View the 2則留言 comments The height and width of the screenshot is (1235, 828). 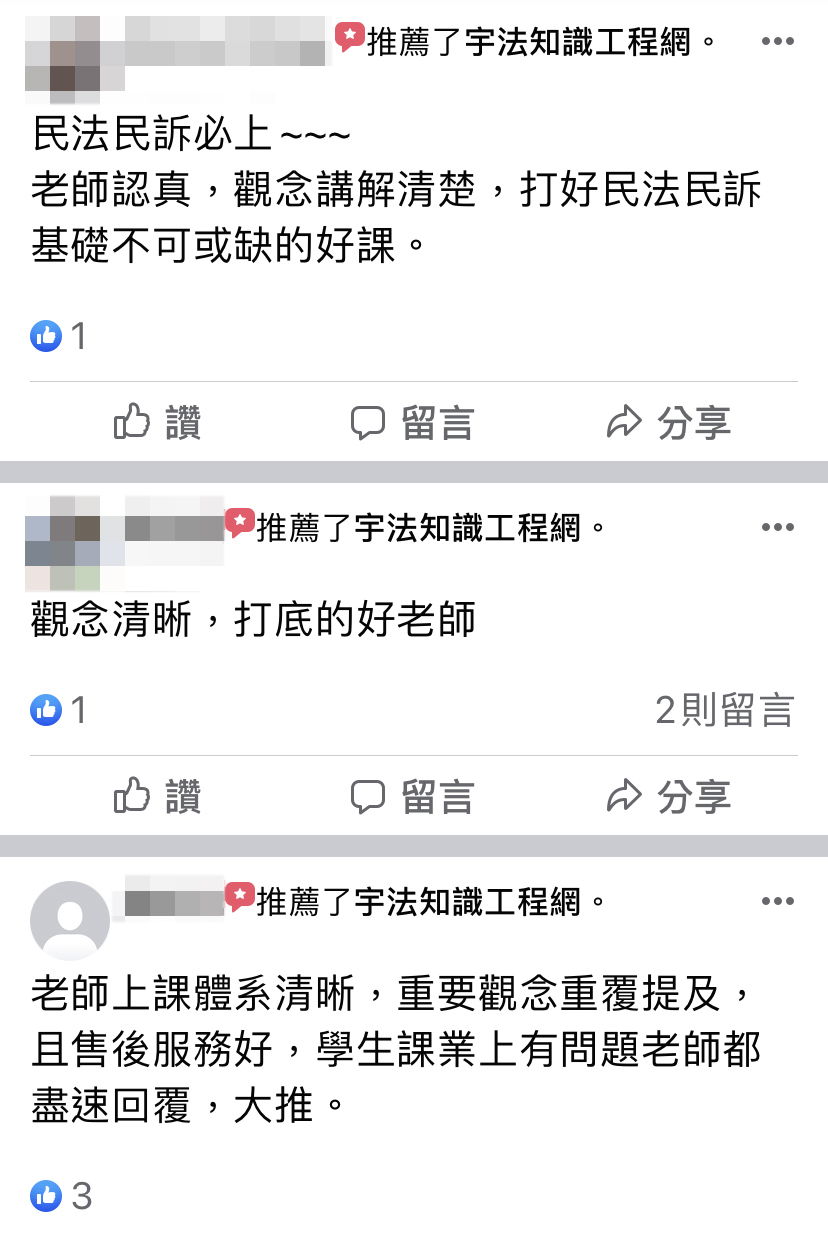point(724,710)
